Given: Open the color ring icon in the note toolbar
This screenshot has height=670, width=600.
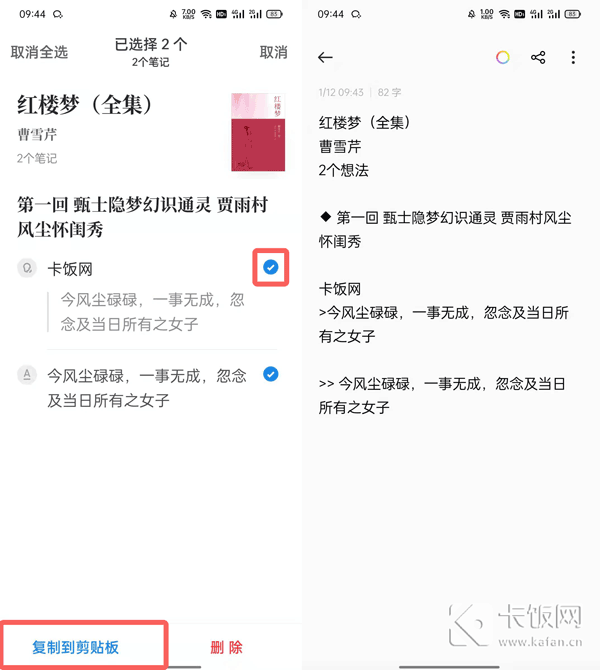Looking at the screenshot, I should point(503,57).
